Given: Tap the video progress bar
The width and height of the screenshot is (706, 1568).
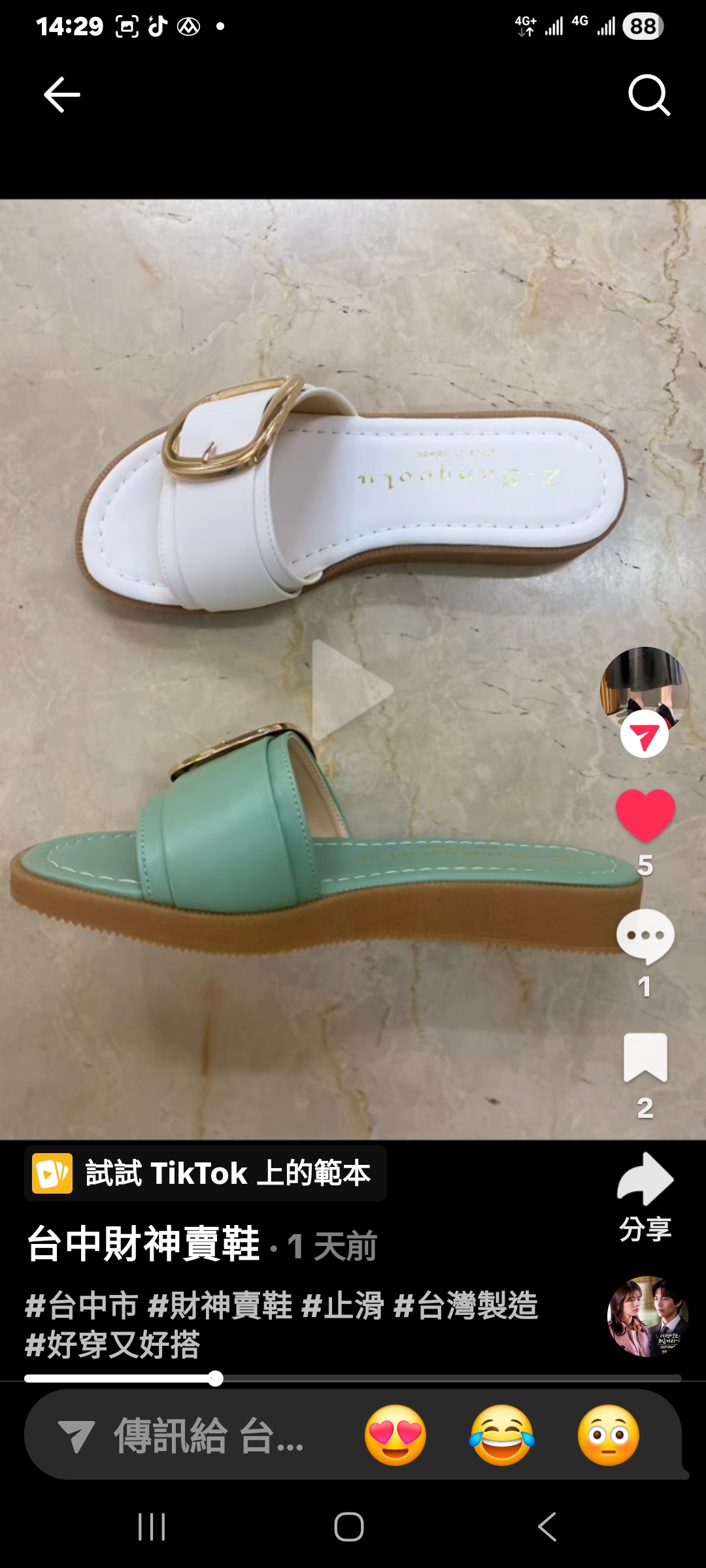Looking at the screenshot, I should coord(353,1379).
